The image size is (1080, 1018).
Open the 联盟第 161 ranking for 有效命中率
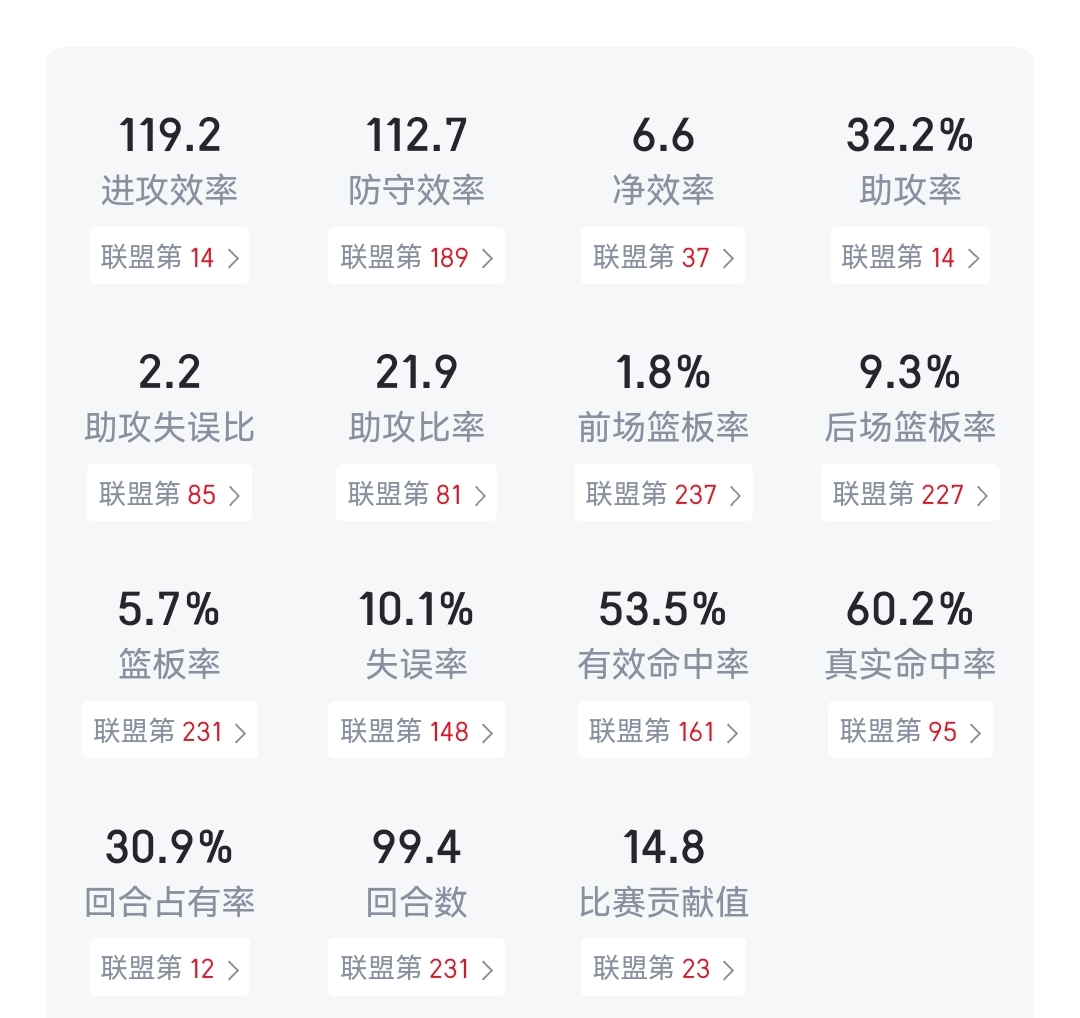[663, 731]
